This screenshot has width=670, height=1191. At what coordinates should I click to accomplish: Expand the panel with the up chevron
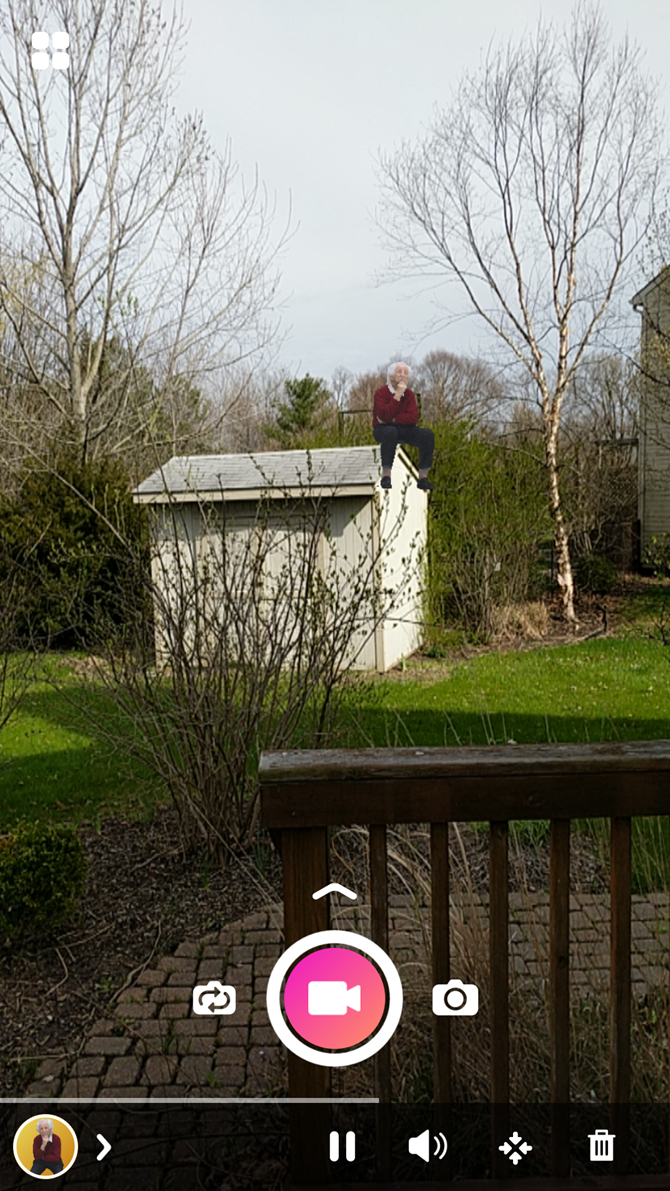coord(334,891)
